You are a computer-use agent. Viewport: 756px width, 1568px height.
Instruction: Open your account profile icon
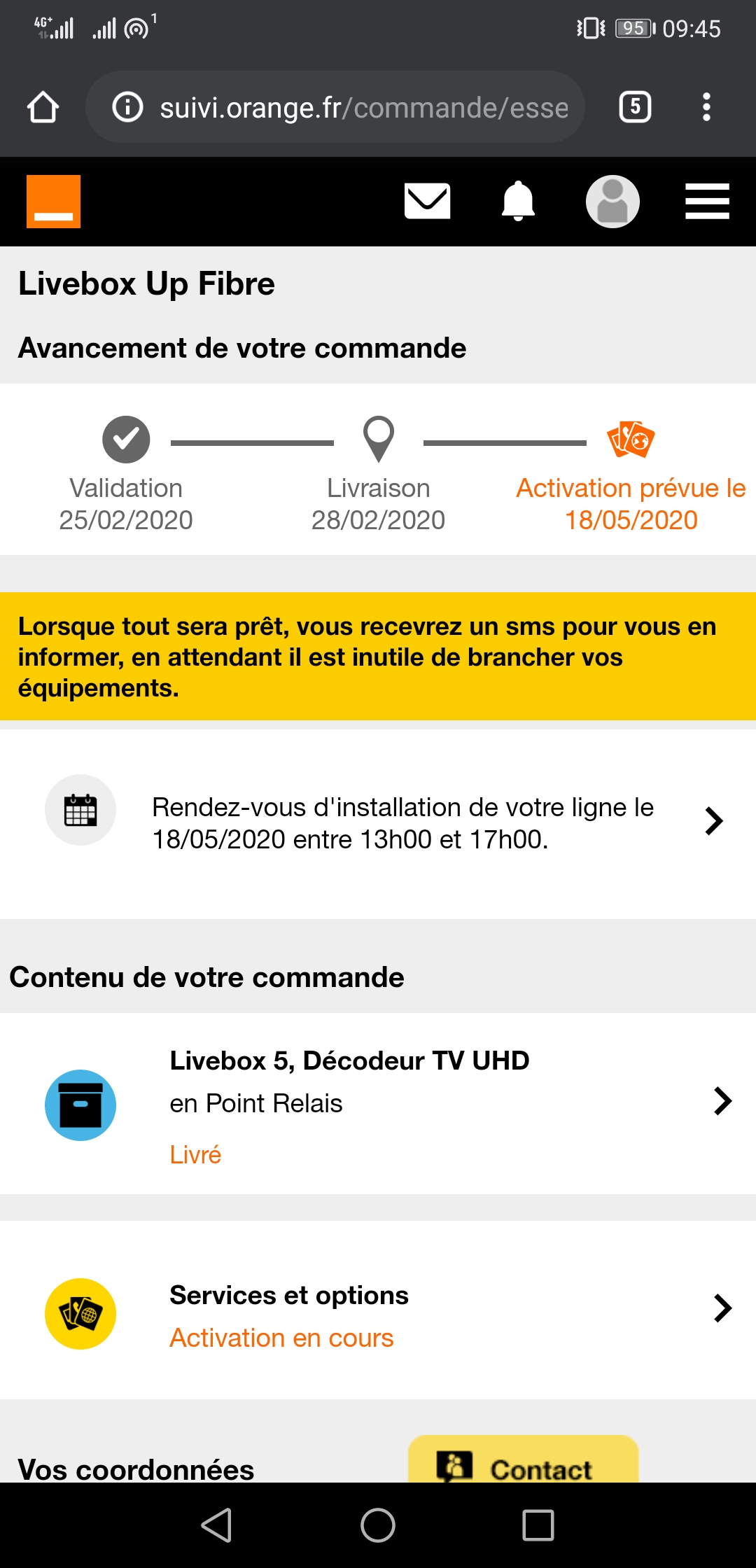pos(612,201)
